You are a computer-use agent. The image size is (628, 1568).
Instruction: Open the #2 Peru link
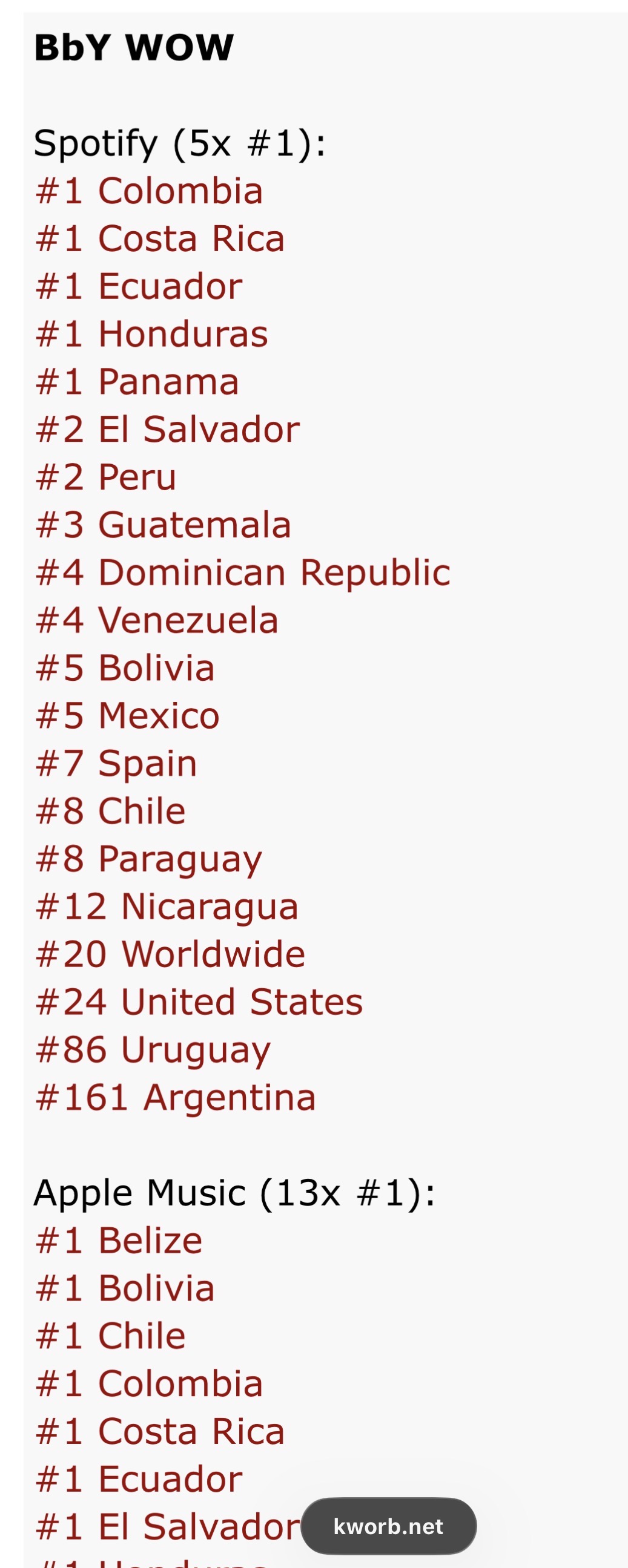106,477
